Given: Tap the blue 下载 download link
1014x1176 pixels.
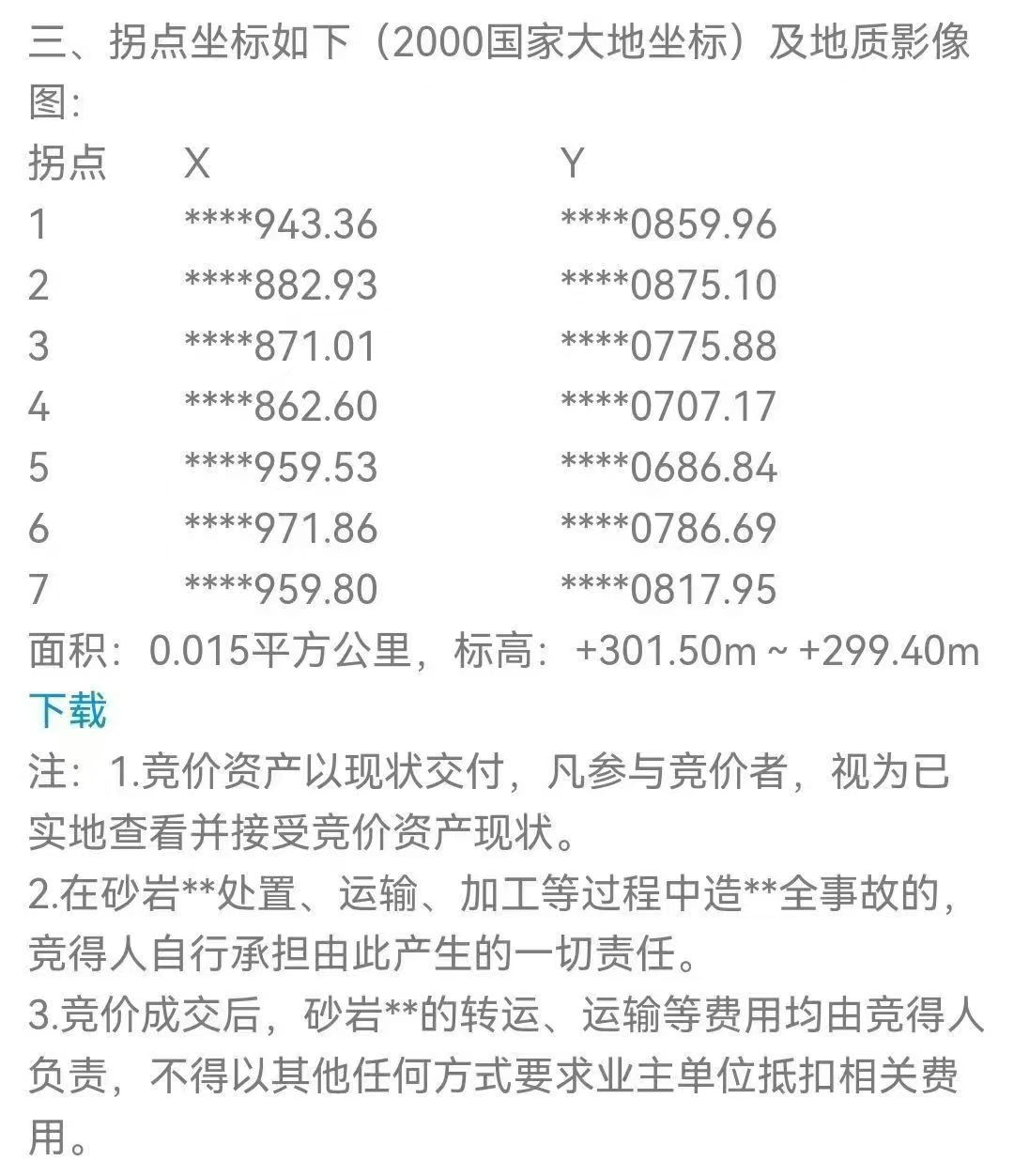Looking at the screenshot, I should (68, 711).
